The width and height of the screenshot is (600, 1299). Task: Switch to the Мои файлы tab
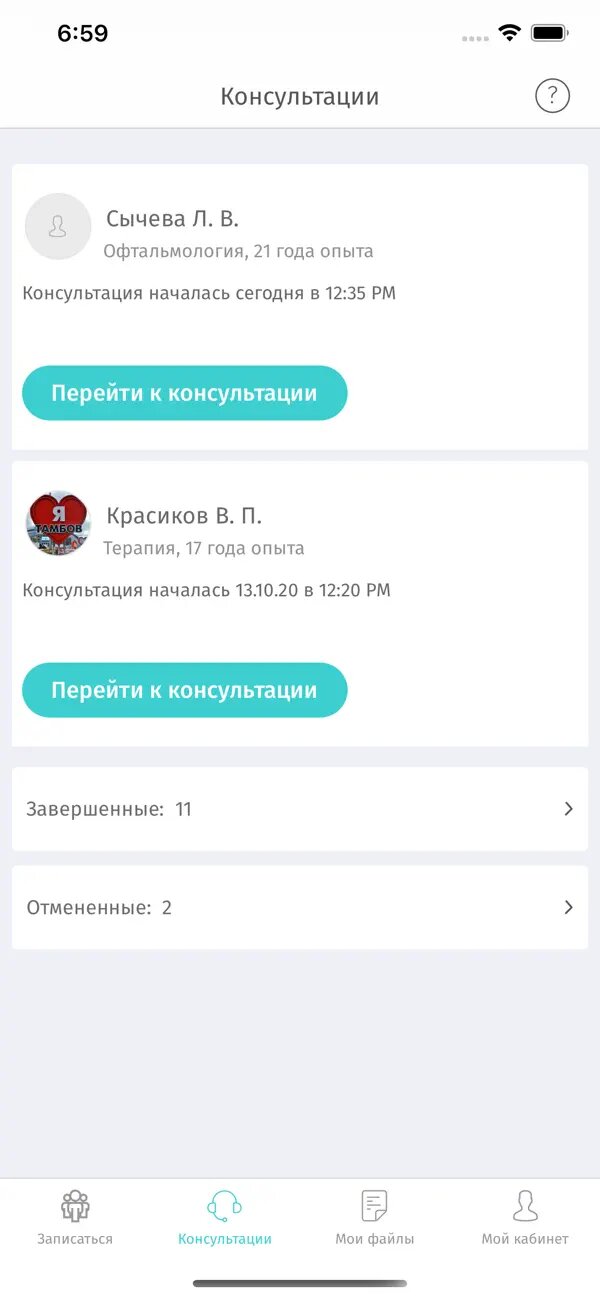tap(375, 1217)
